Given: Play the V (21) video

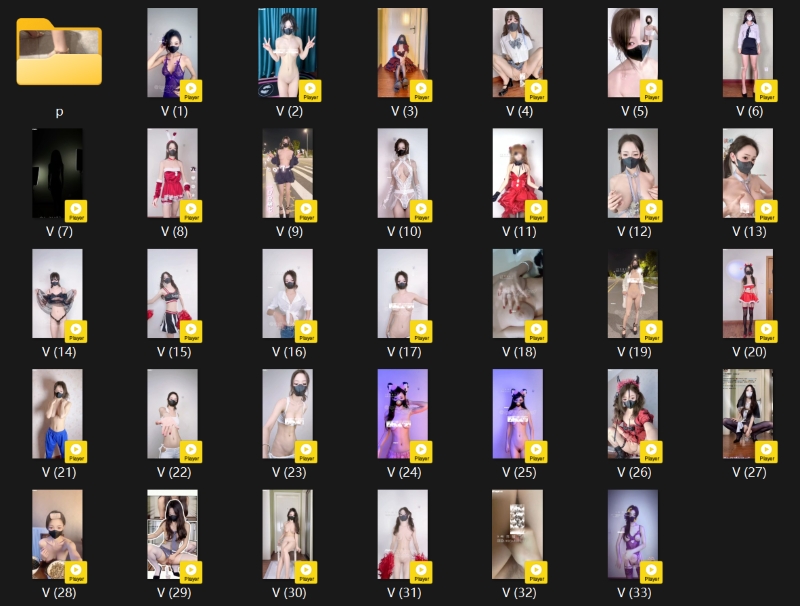Looking at the screenshot, I should 58,413.
